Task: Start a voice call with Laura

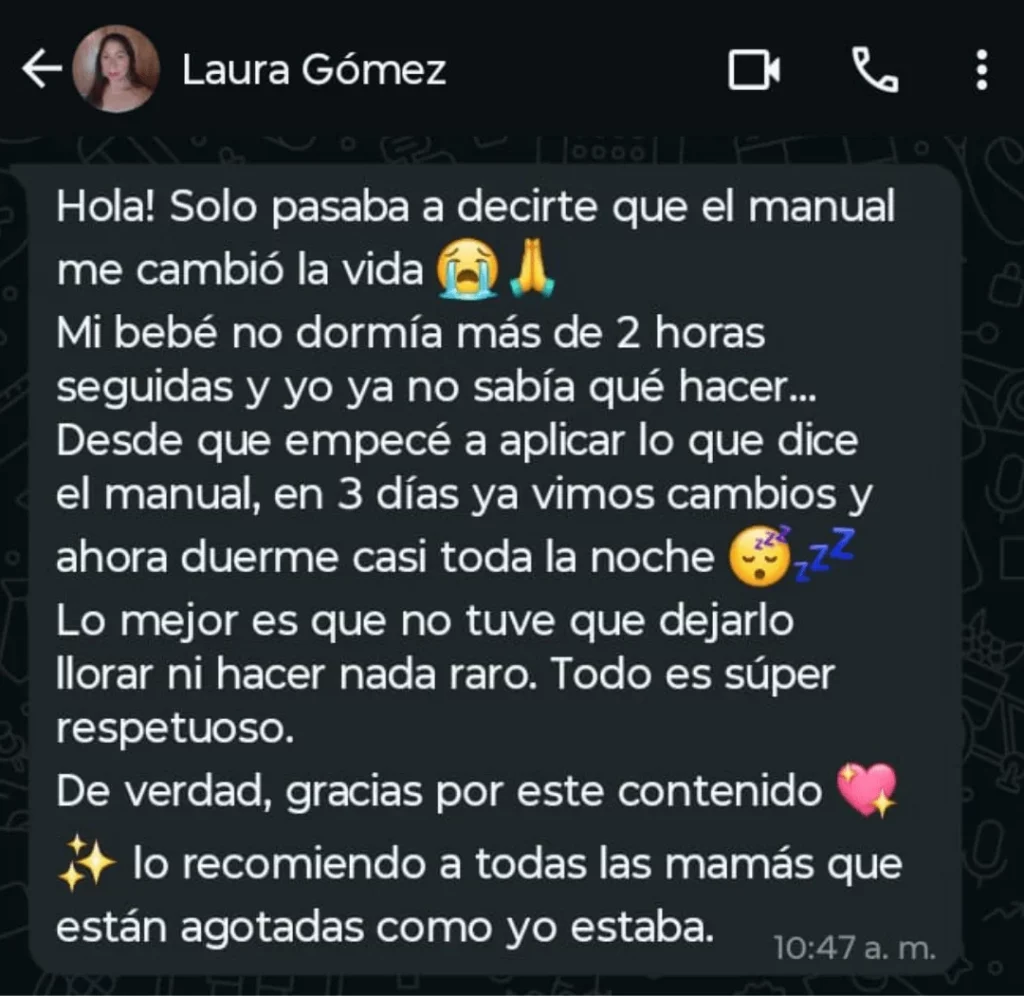Action: pyautogui.click(x=875, y=70)
